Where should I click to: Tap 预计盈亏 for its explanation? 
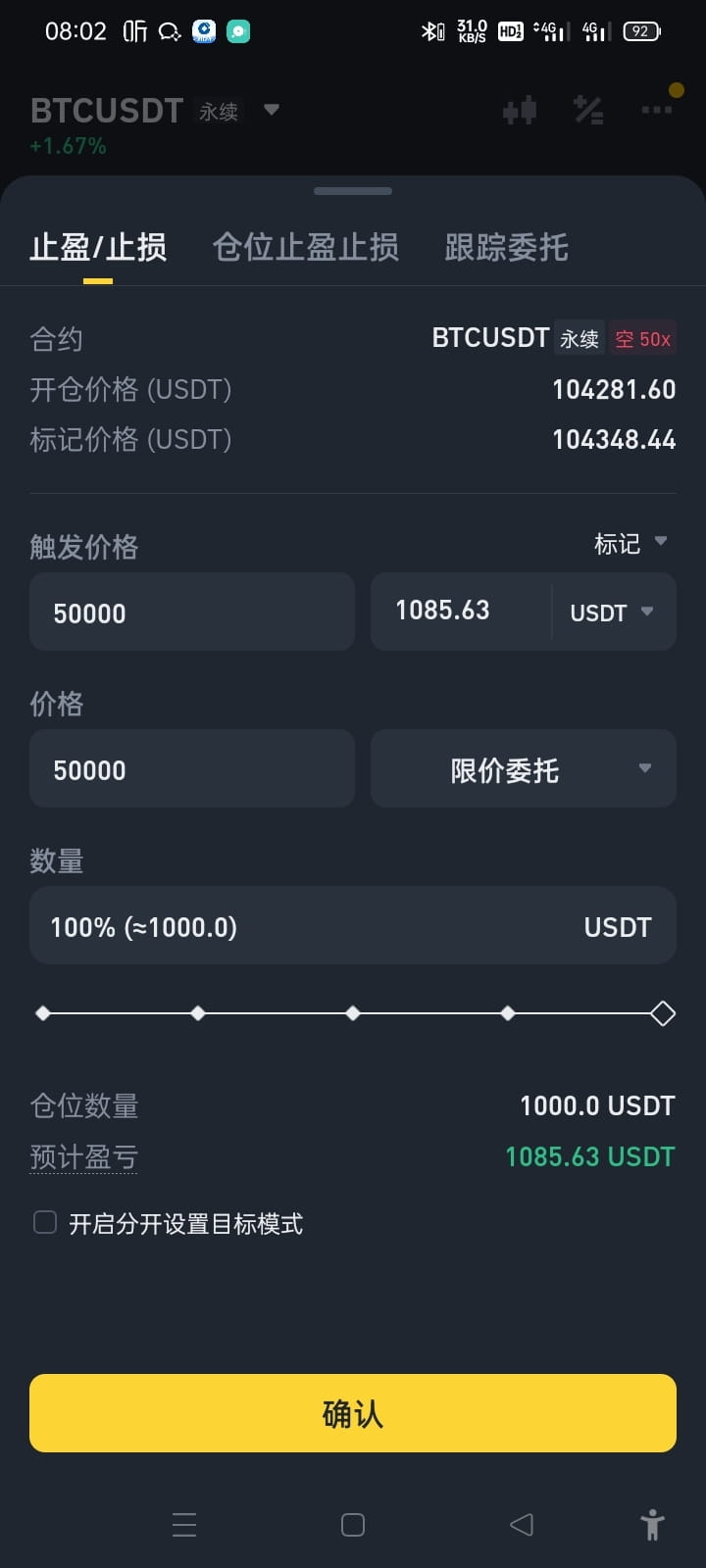coord(84,1157)
